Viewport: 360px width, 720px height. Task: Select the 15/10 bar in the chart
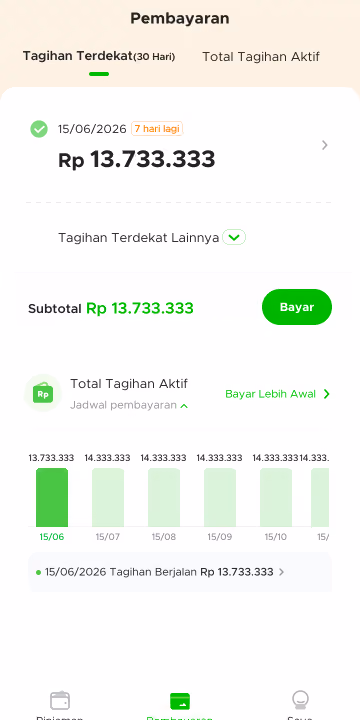pos(276,497)
